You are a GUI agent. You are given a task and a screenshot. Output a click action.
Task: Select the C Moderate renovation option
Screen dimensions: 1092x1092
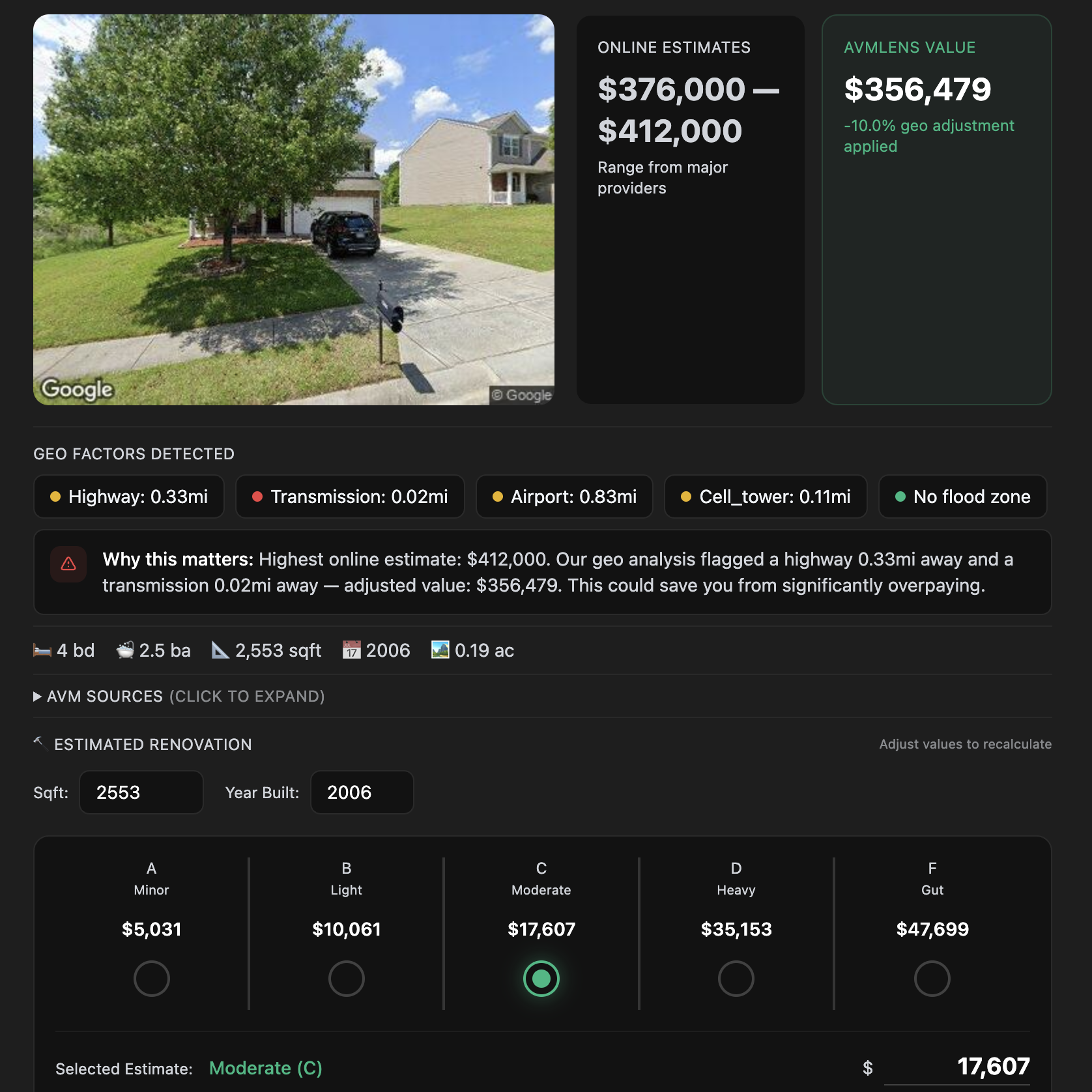tap(541, 978)
